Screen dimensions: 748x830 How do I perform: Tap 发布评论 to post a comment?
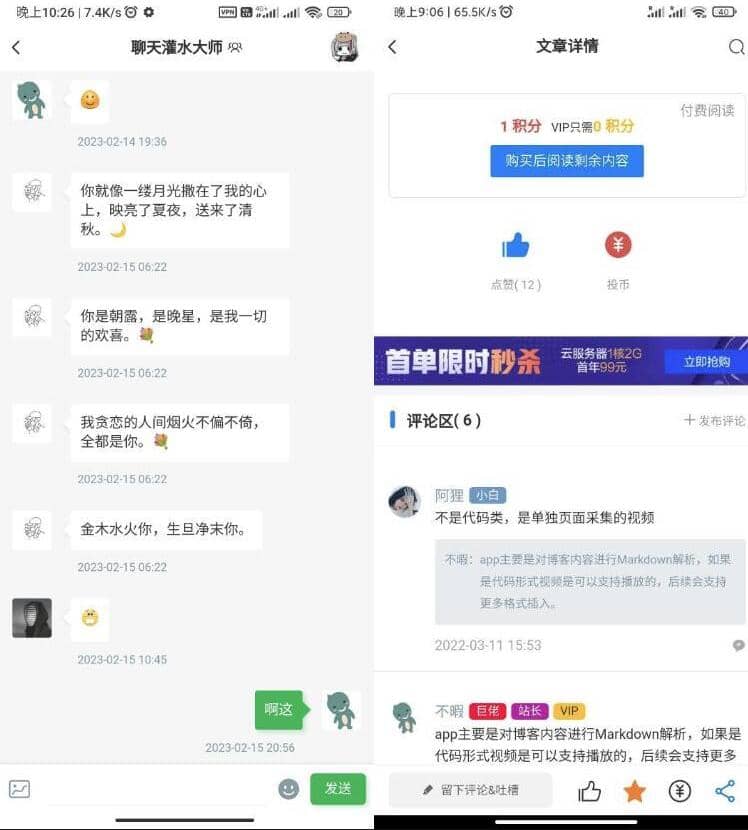click(714, 421)
